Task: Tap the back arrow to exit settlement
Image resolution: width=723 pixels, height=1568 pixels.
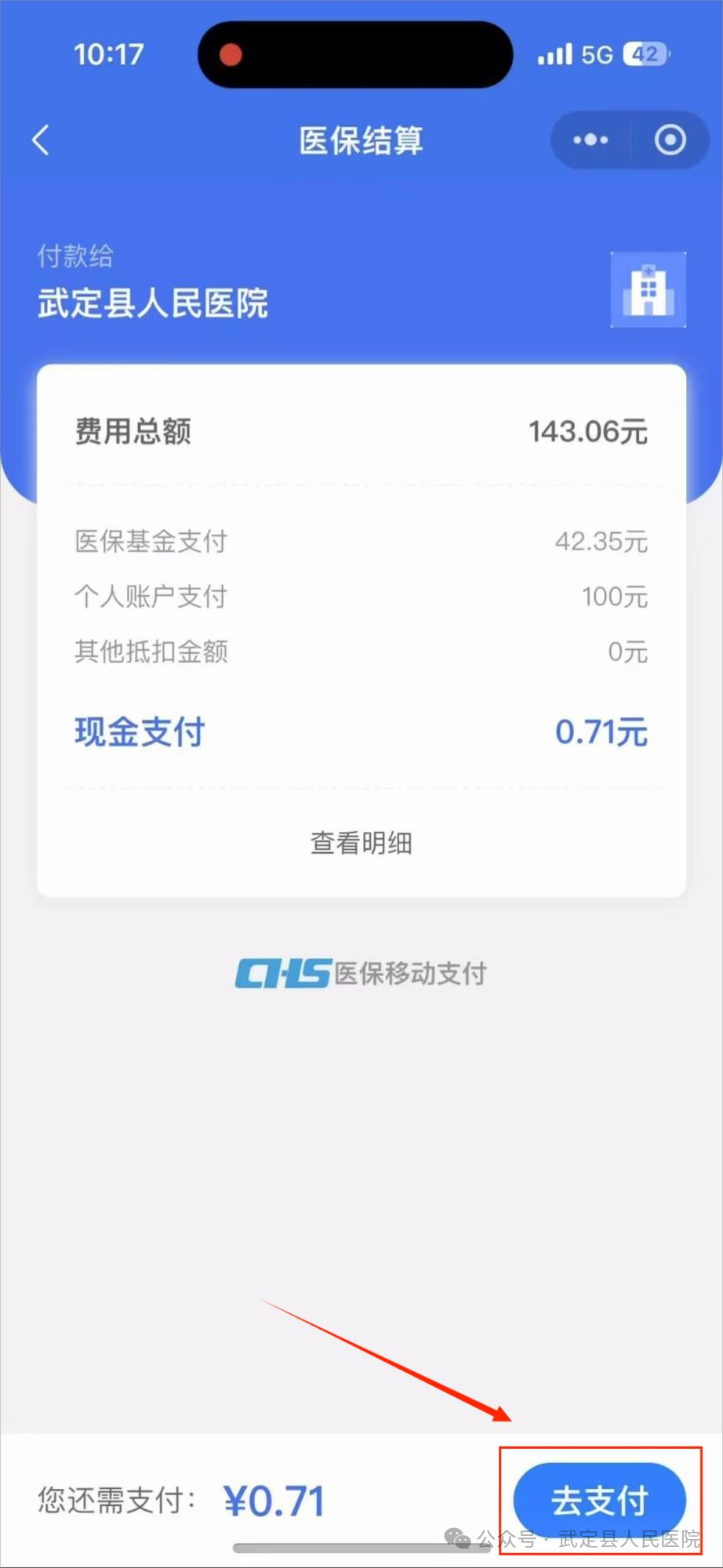Action: pyautogui.click(x=41, y=140)
